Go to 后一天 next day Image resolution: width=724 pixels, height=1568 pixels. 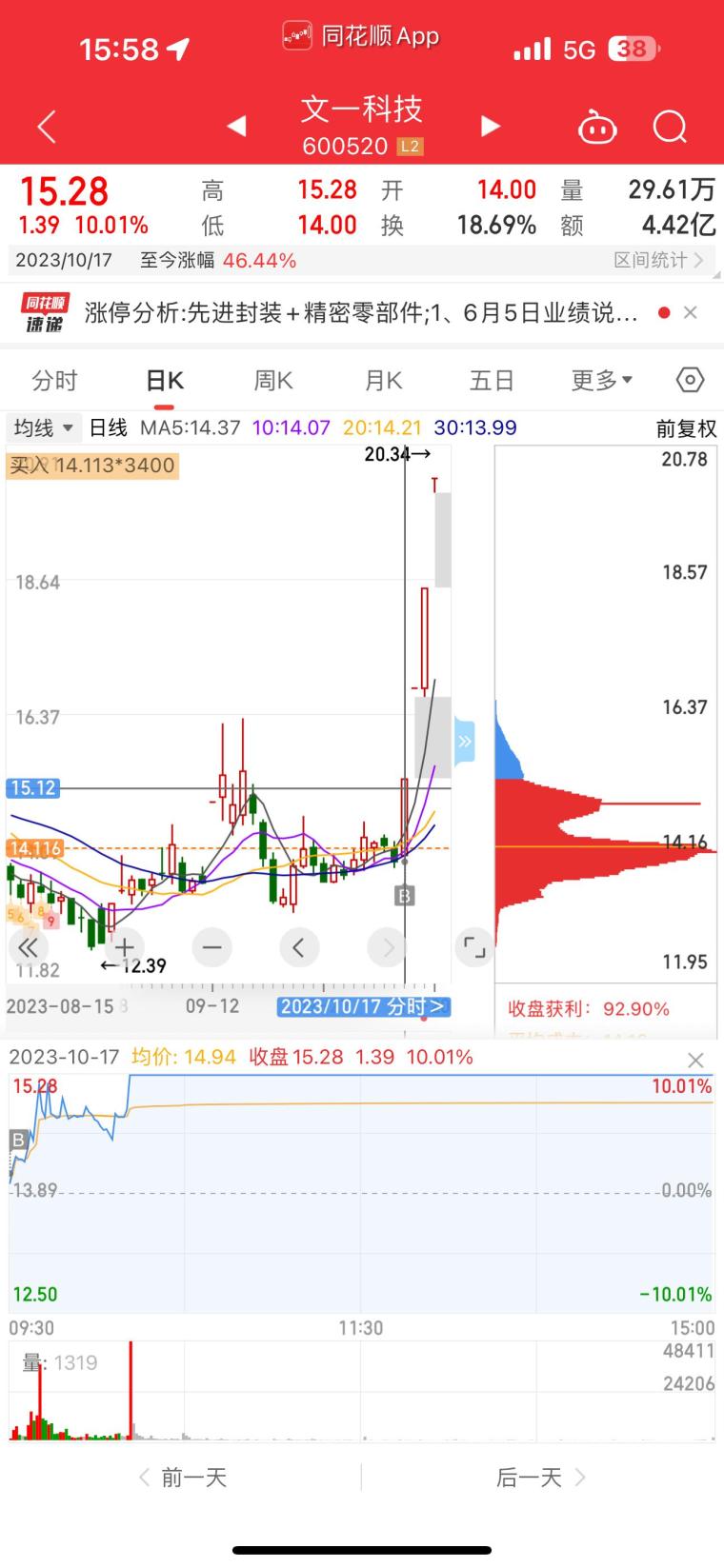(540, 1478)
